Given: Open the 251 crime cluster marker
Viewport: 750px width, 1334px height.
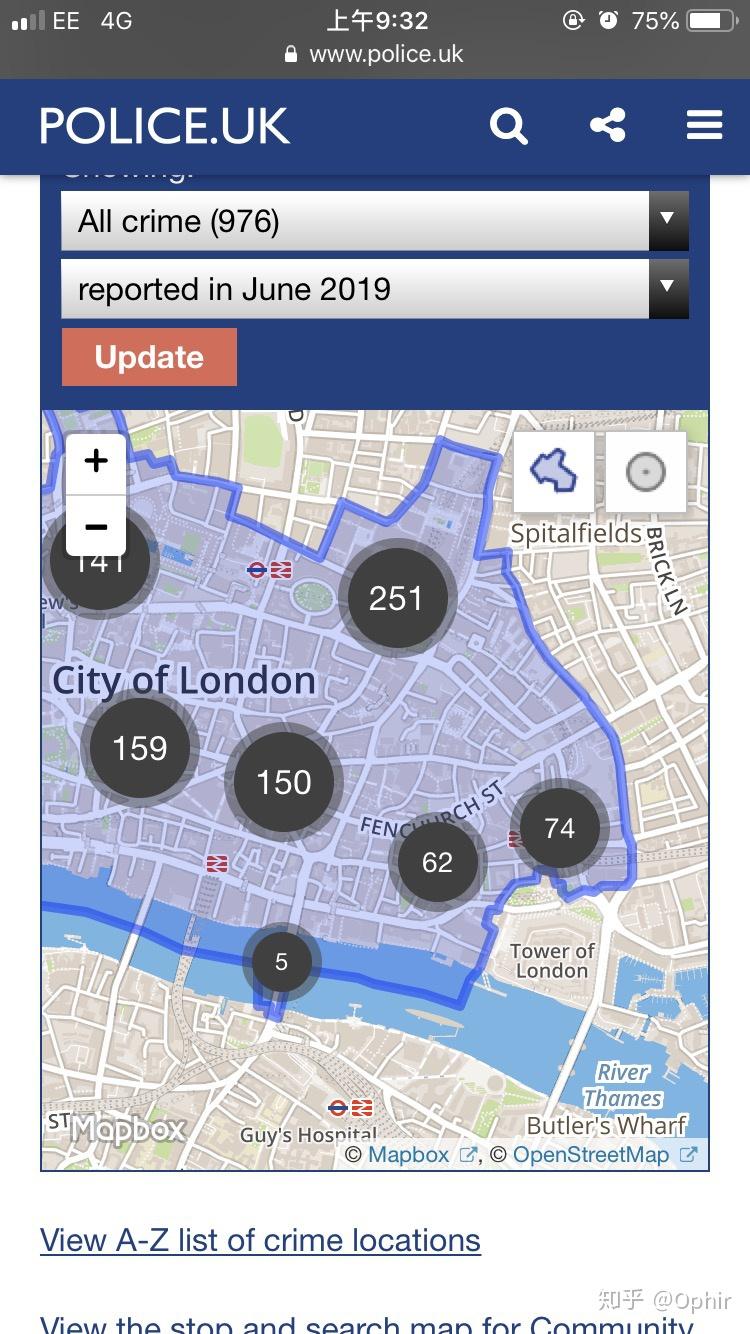Looking at the screenshot, I should [396, 599].
